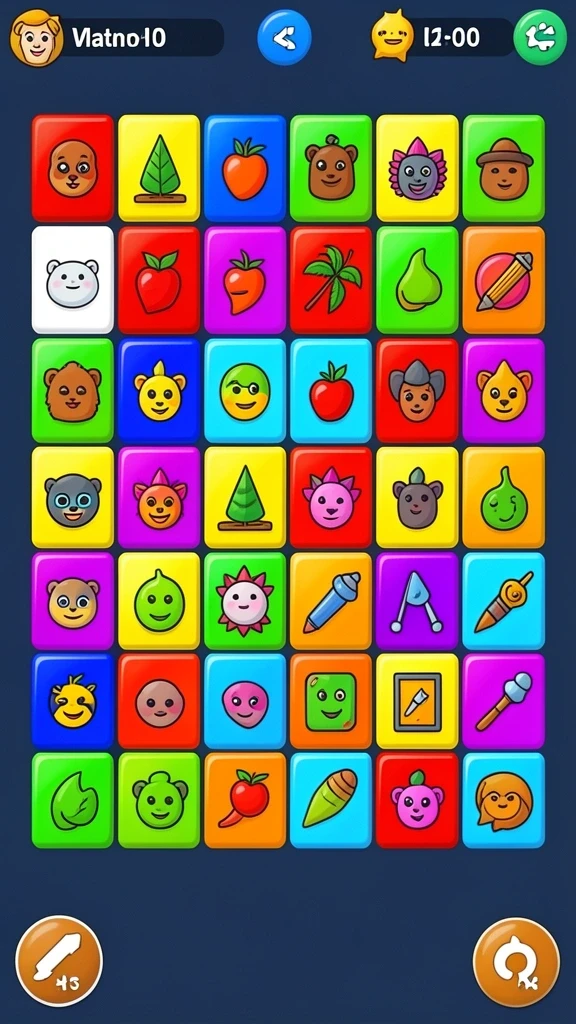Tap the pink round face on cyan tile

(245, 701)
